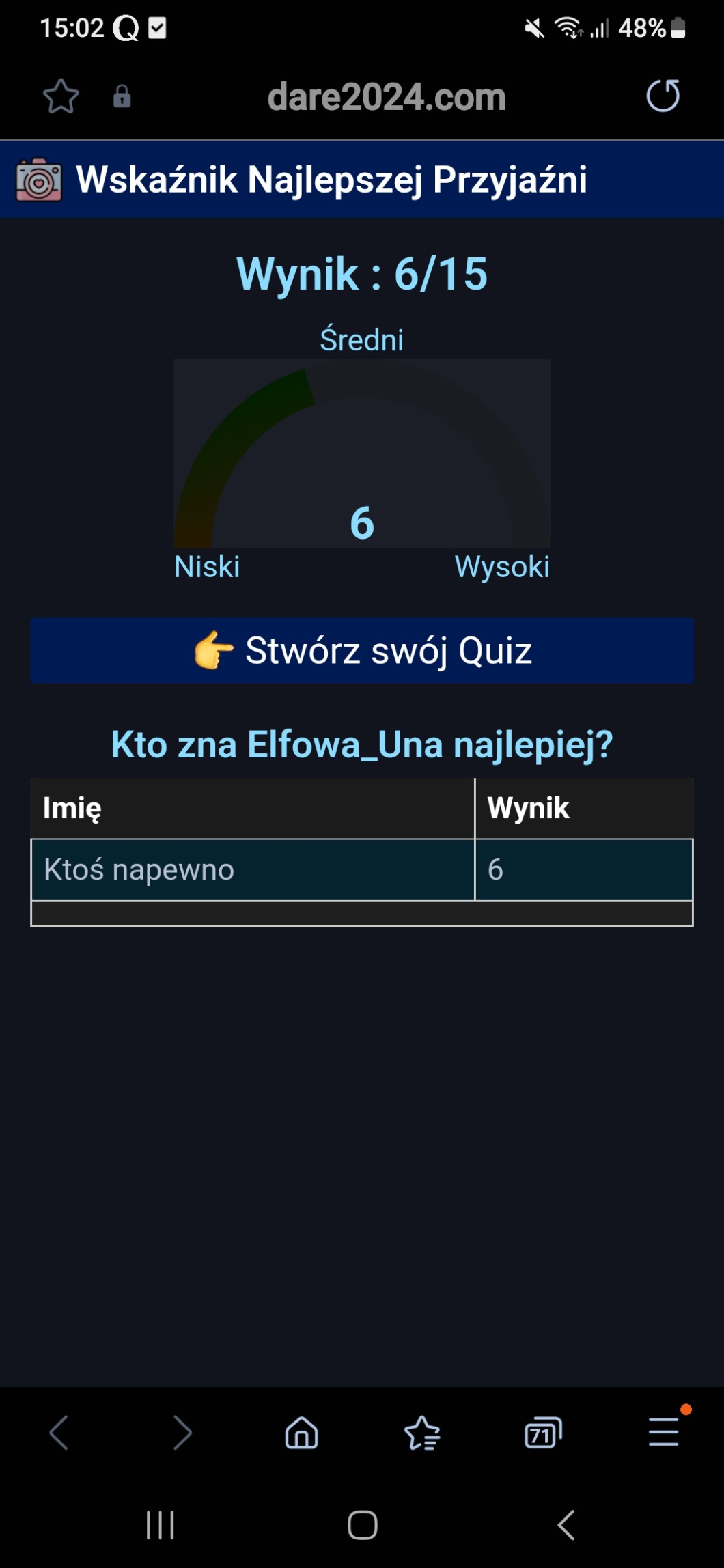Image resolution: width=724 pixels, height=1568 pixels.
Task: Reload the dare2024.com page
Action: [x=663, y=96]
